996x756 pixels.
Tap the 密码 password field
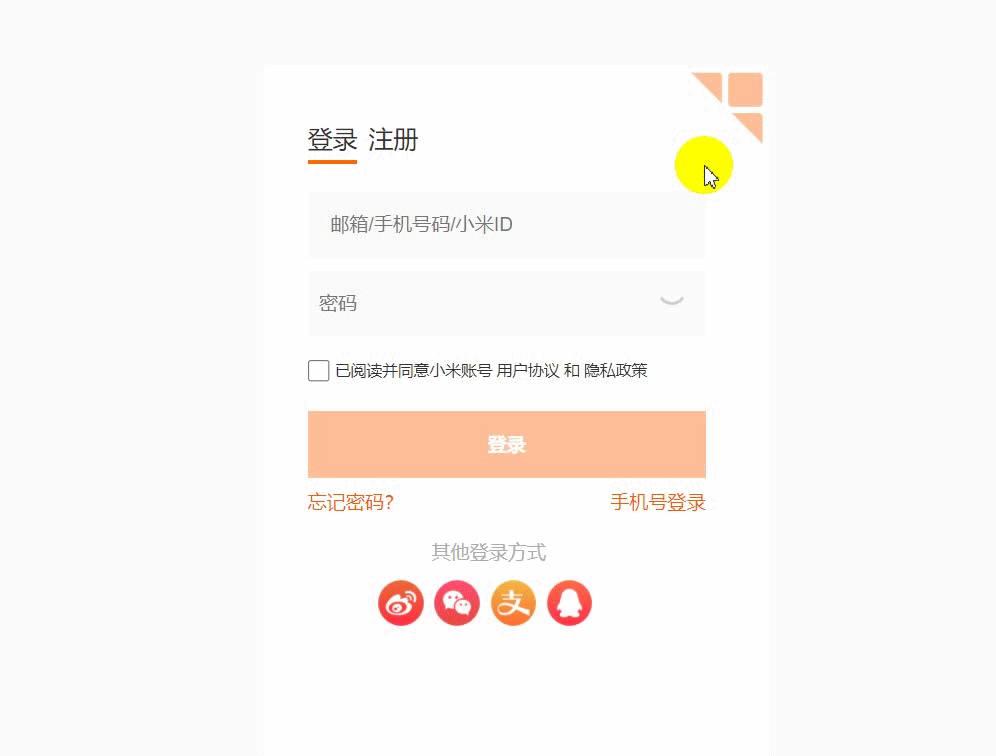480,303
